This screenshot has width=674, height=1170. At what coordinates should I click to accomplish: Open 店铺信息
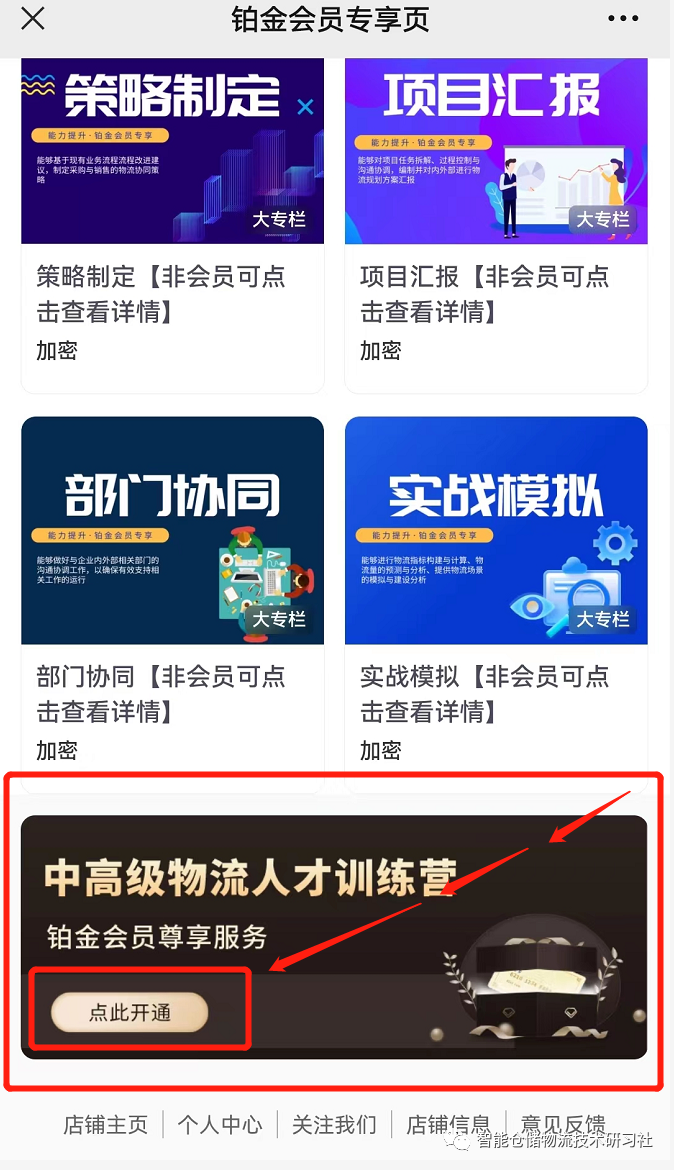pyautogui.click(x=448, y=1125)
